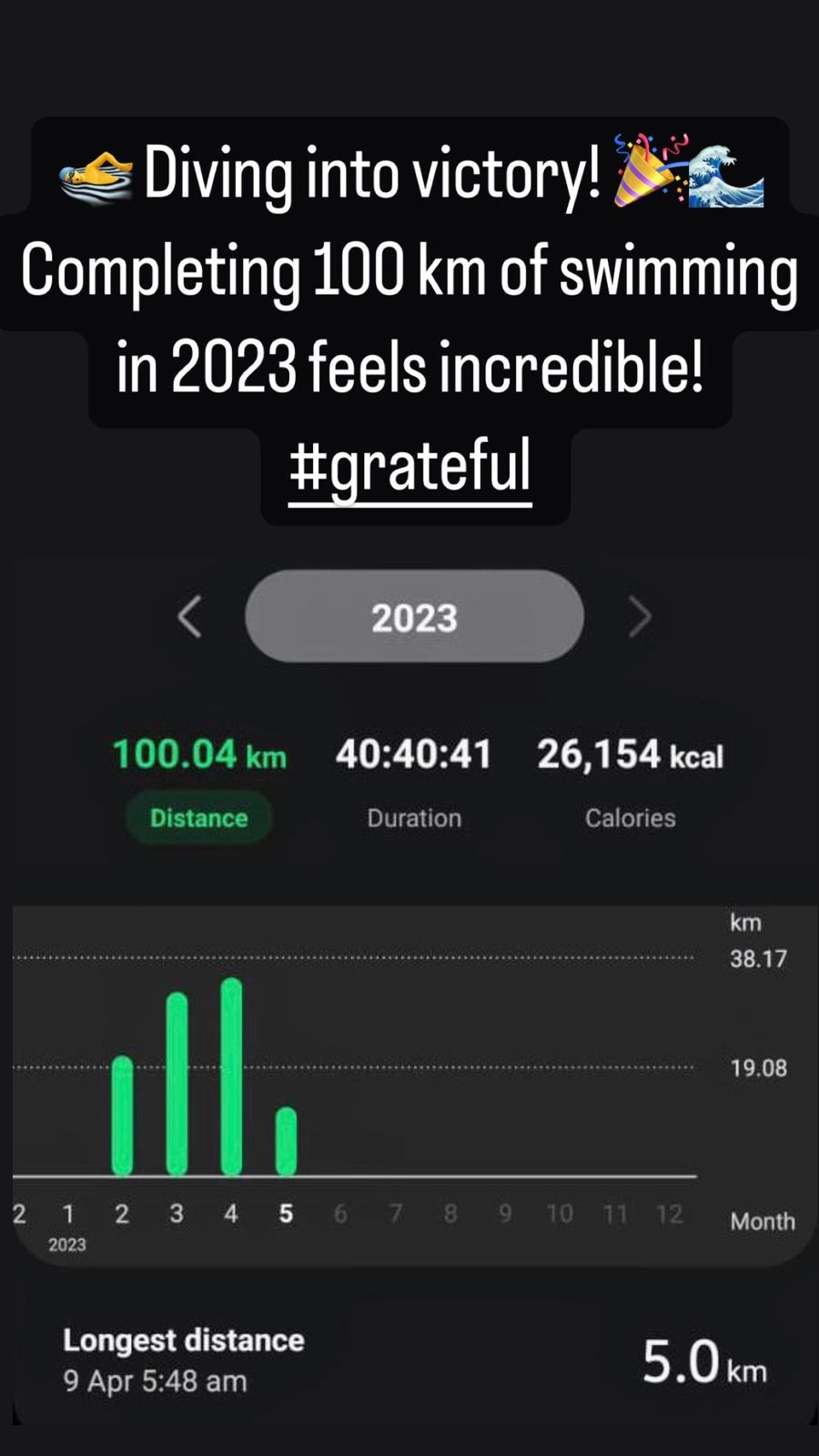Select the tallest bar for month 4
The image size is (819, 1456).
[232, 1074]
